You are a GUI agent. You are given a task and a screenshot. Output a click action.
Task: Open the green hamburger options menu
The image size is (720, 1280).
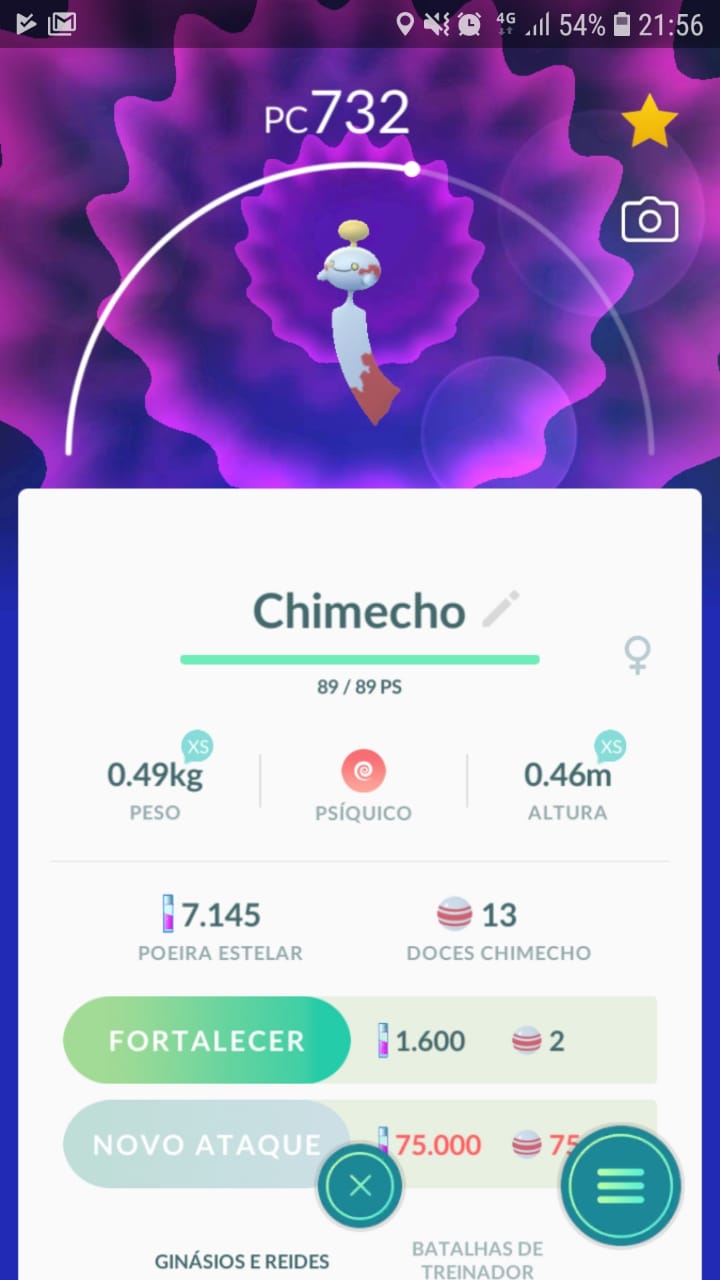621,1186
